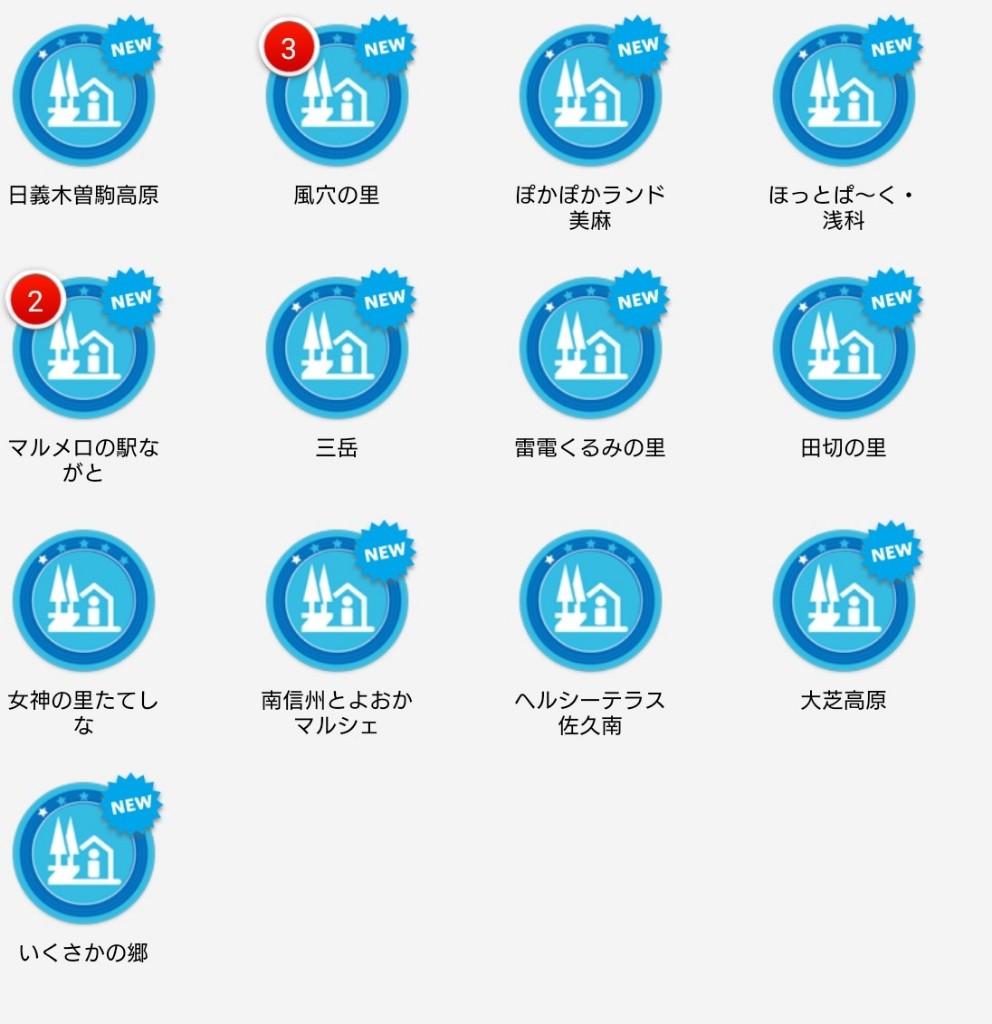Tap the 田切の里 badge
The width and height of the screenshot is (992, 1024).
tap(843, 348)
